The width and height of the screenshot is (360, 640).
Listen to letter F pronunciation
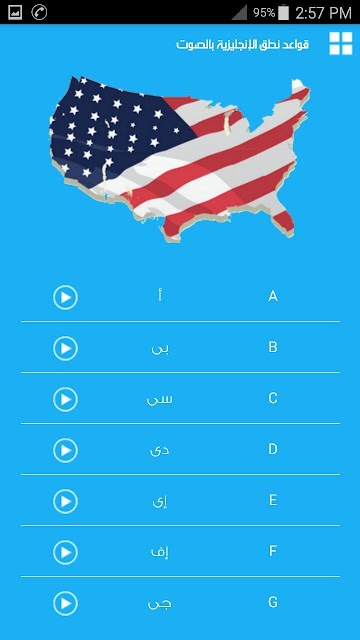click(x=65, y=552)
